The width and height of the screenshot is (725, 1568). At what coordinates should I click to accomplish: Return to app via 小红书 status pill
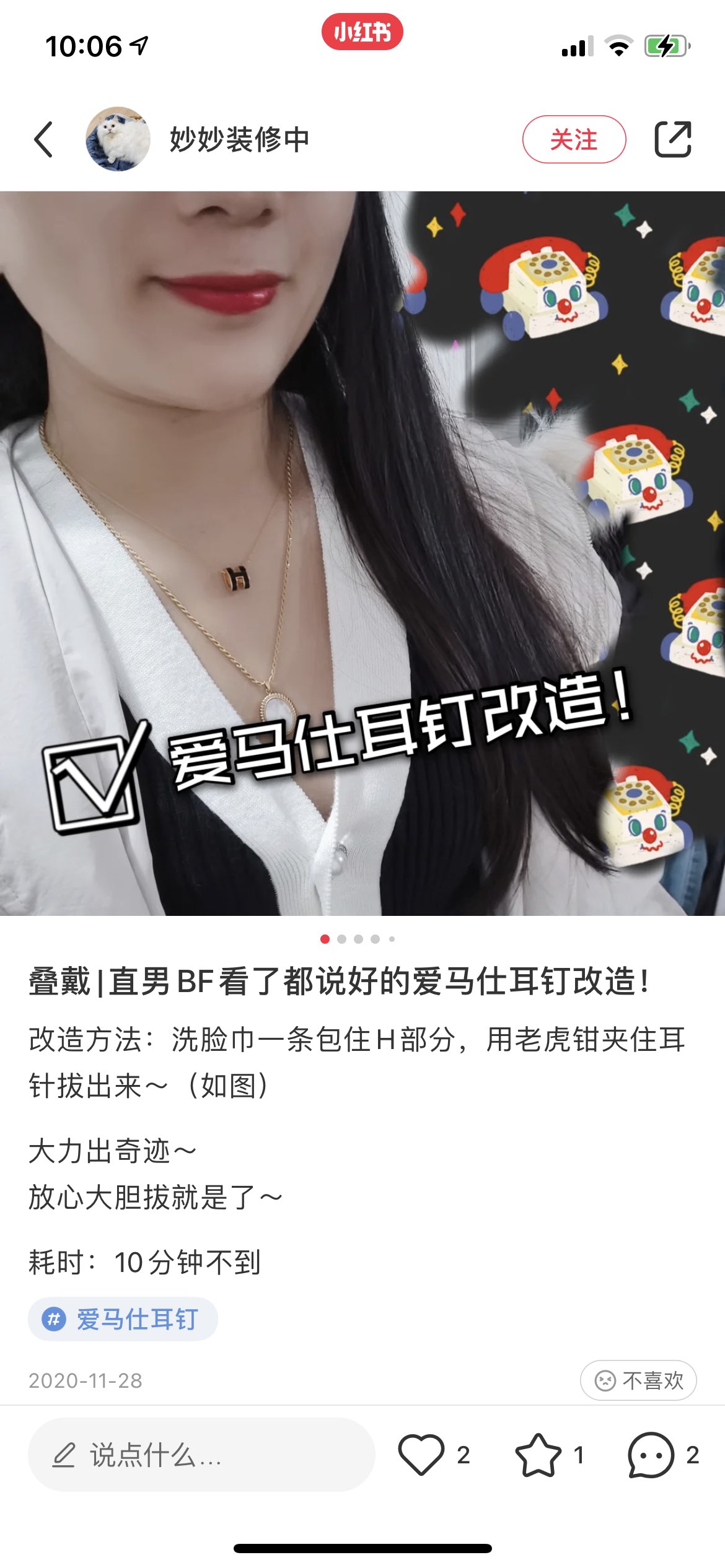click(x=362, y=32)
